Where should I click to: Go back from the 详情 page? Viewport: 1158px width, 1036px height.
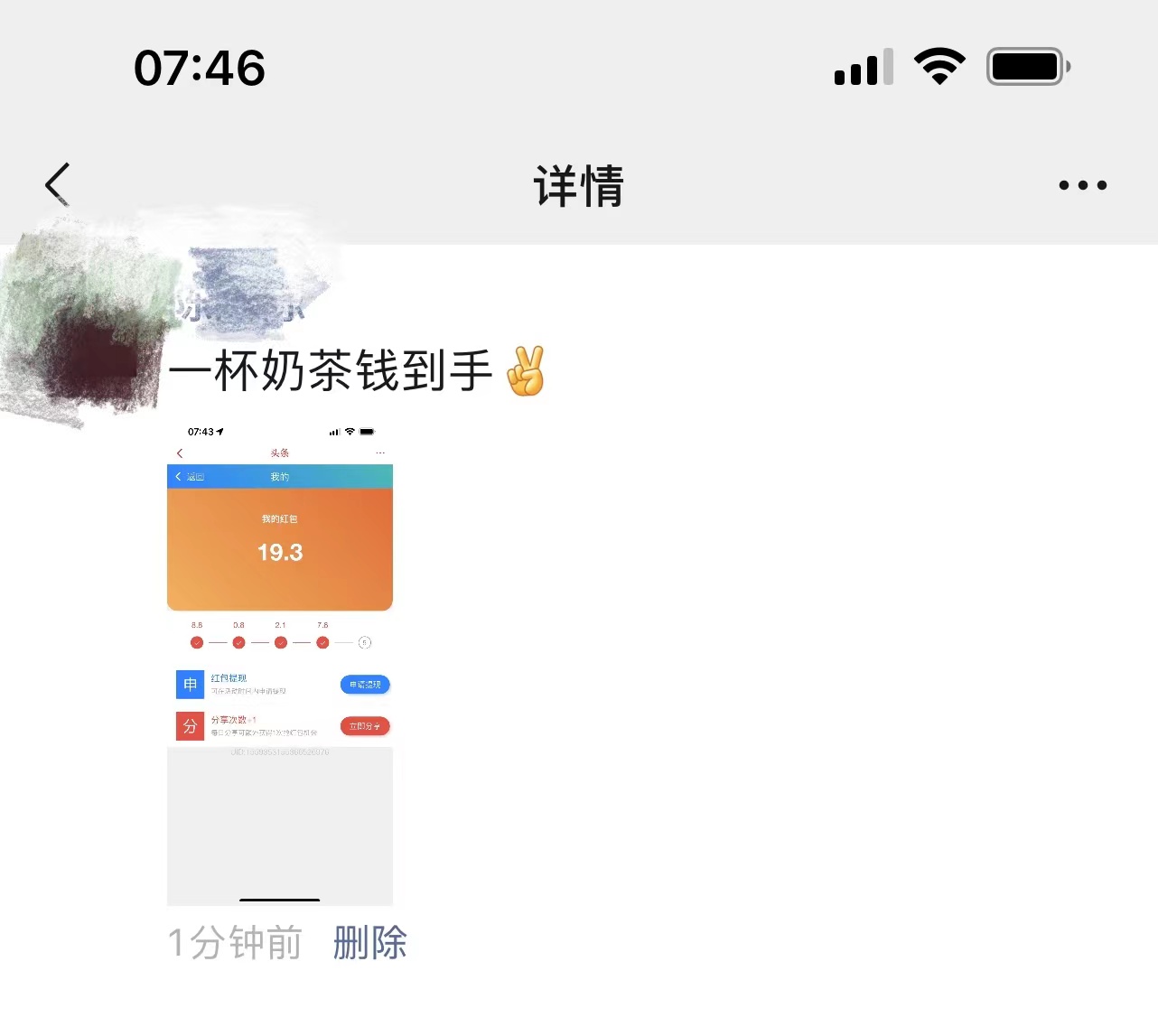coord(58,185)
